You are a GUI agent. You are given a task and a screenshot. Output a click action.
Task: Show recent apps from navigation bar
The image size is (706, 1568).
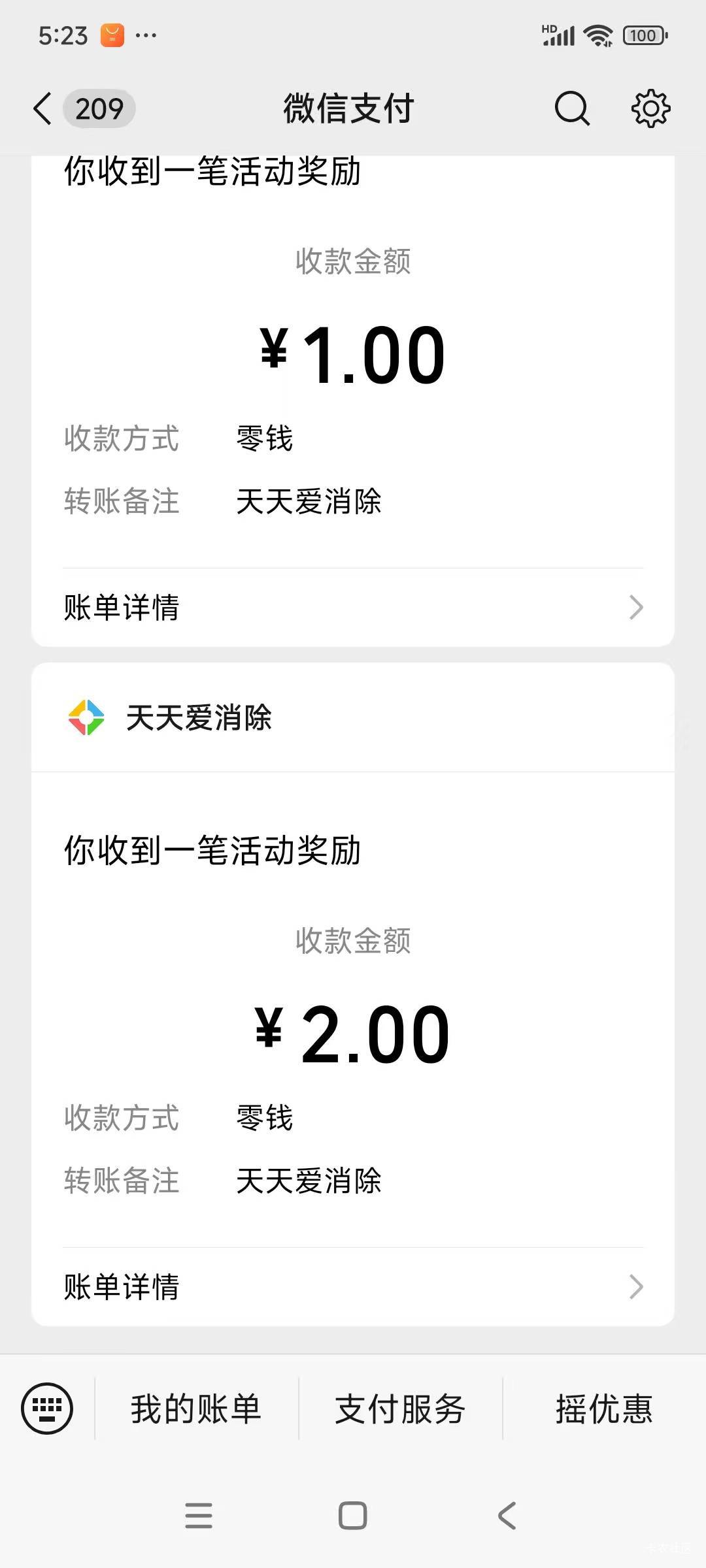(199, 1516)
